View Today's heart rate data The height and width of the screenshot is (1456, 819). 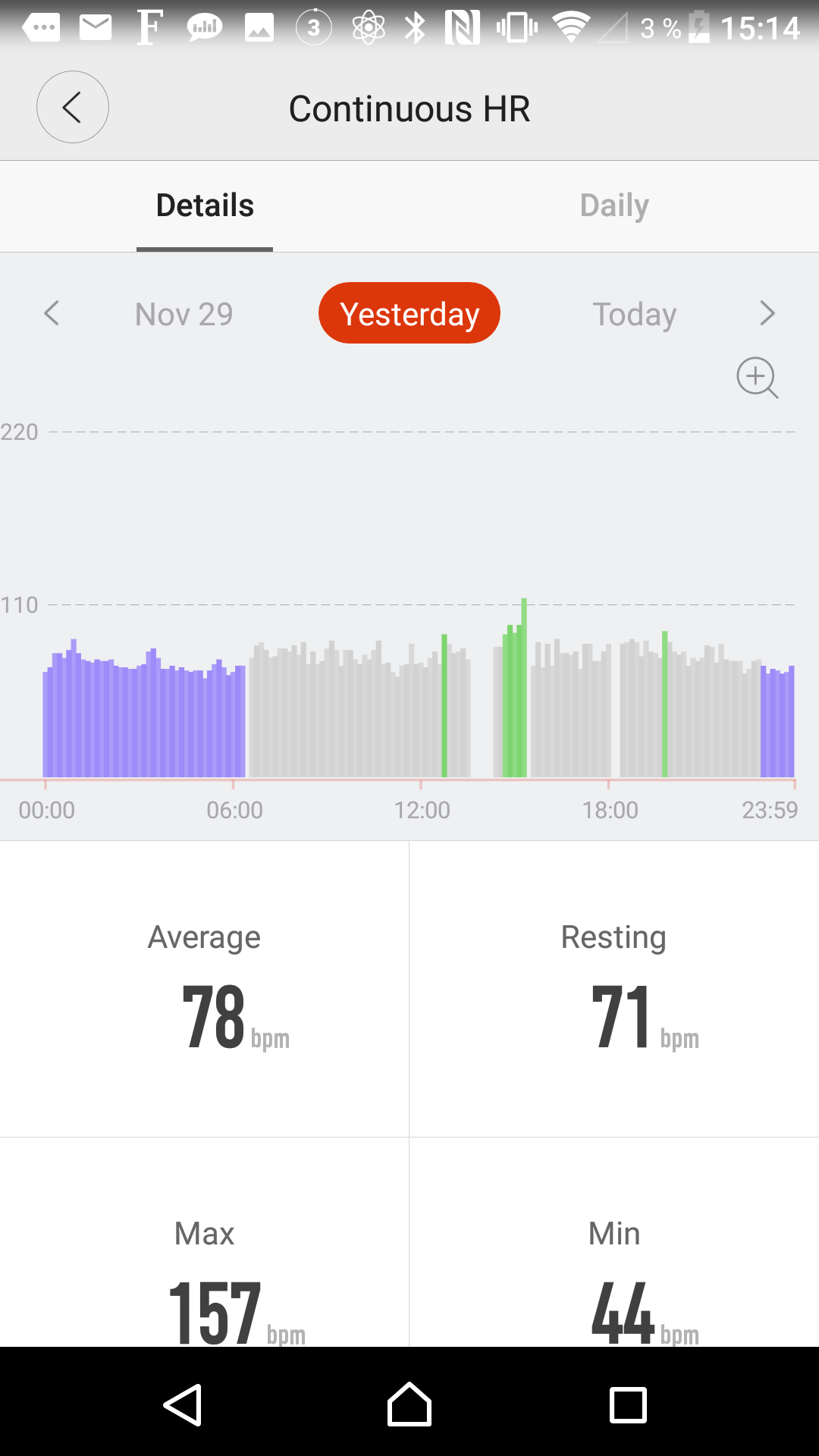634,314
